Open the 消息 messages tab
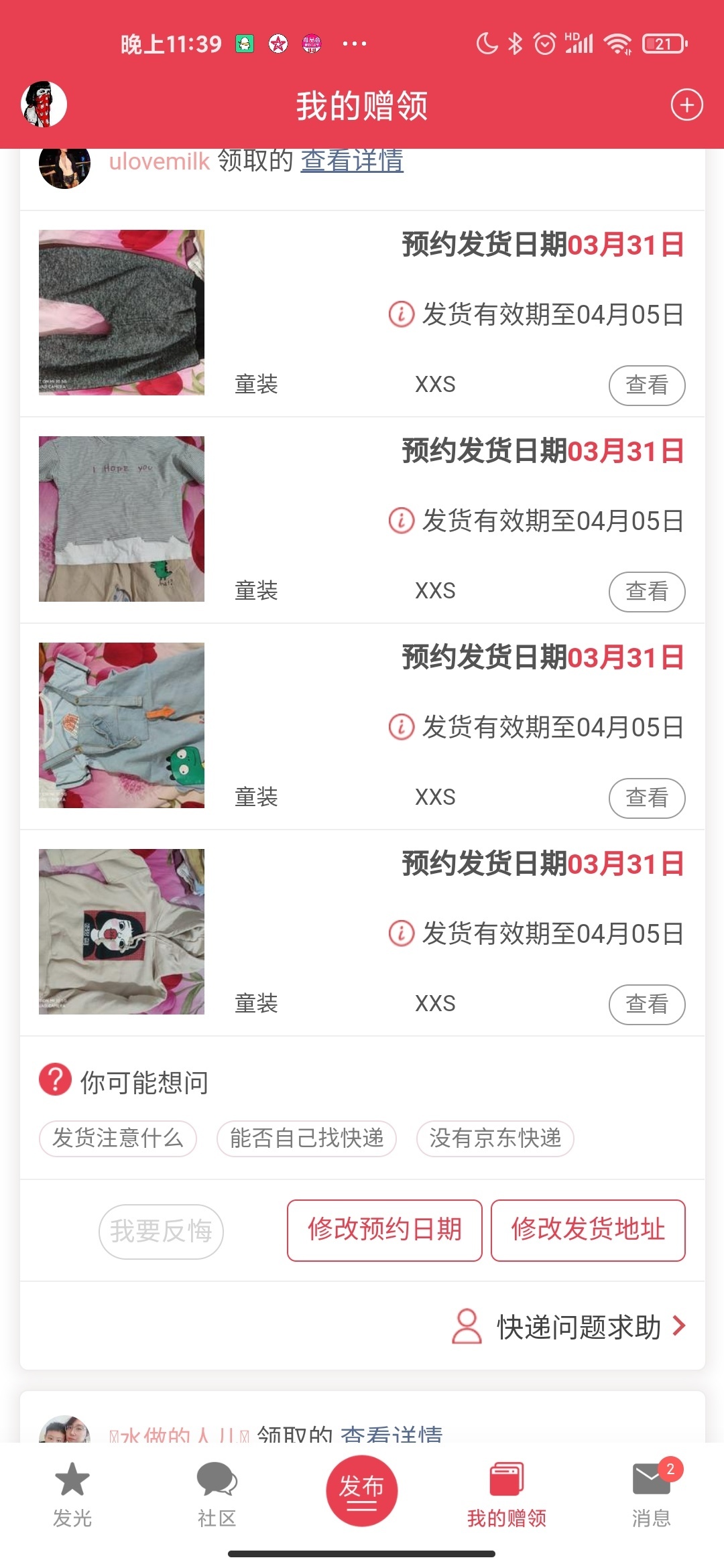This screenshot has height=1568, width=724. point(651,1494)
